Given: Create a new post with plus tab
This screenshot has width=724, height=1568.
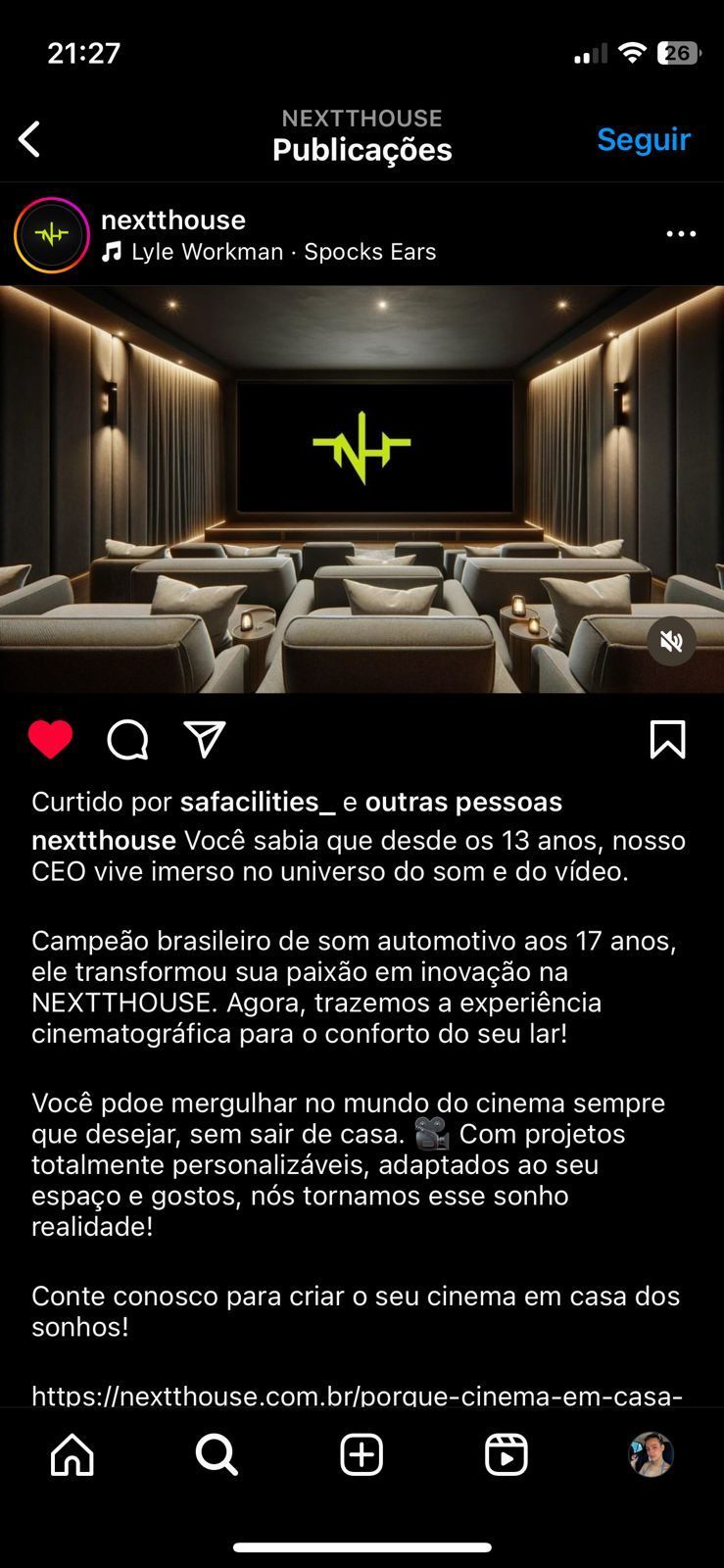Looking at the screenshot, I should coord(362,1454).
